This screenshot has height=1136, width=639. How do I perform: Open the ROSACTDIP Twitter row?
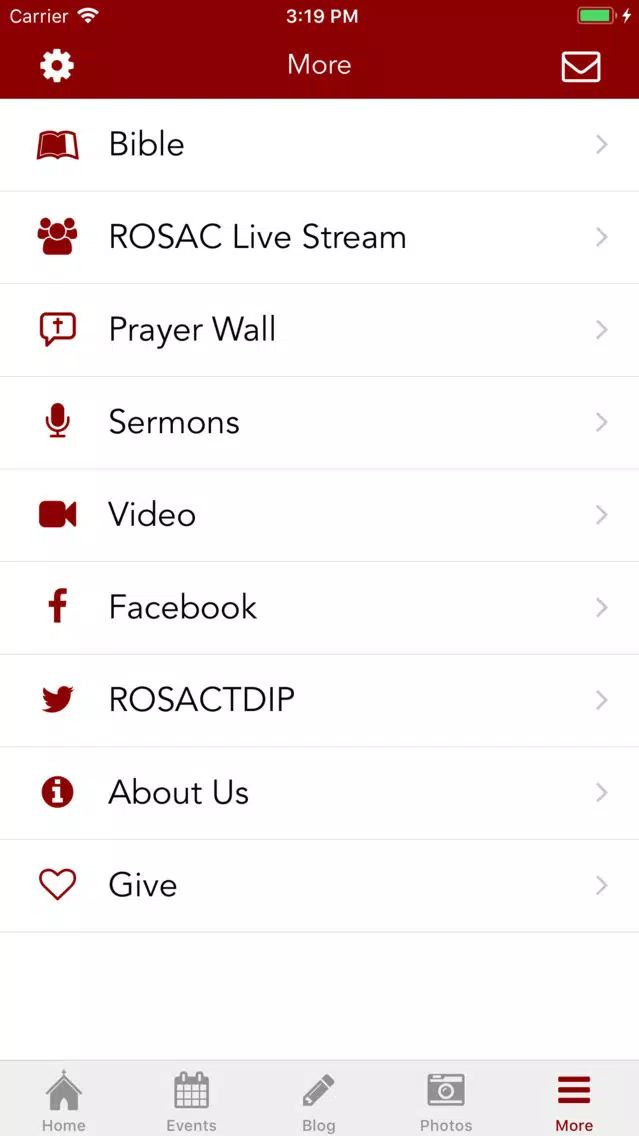tap(320, 701)
